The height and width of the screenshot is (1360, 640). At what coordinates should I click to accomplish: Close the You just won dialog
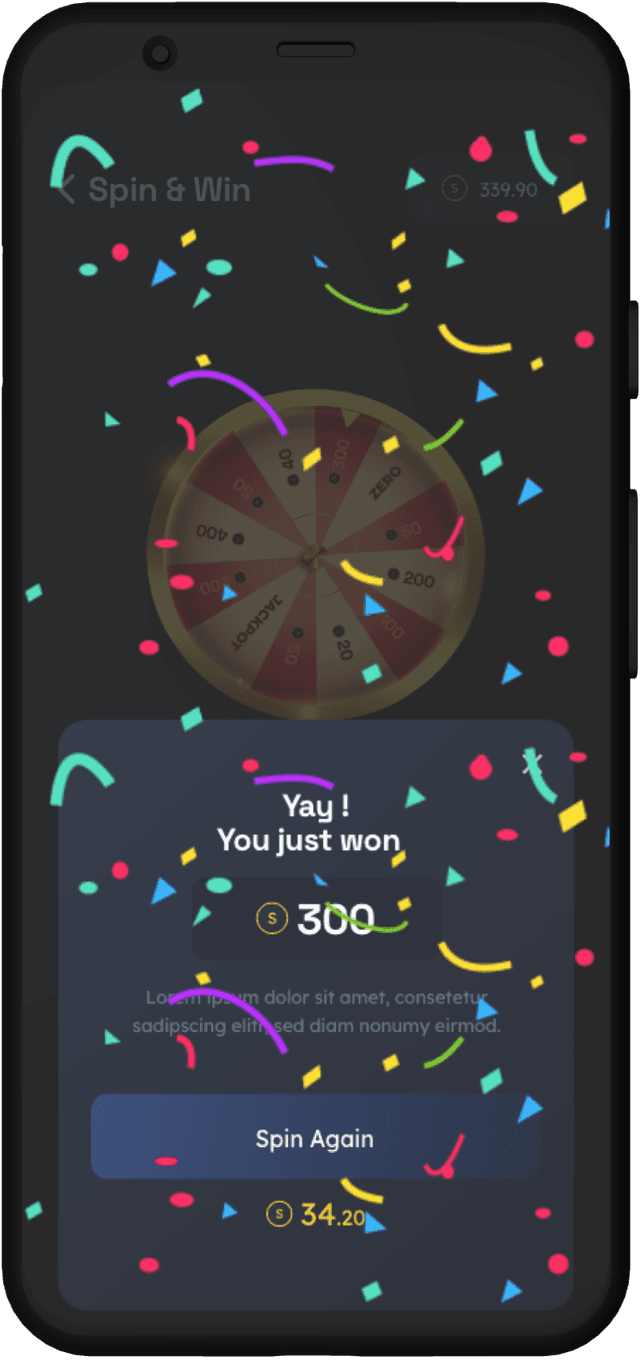tap(533, 765)
